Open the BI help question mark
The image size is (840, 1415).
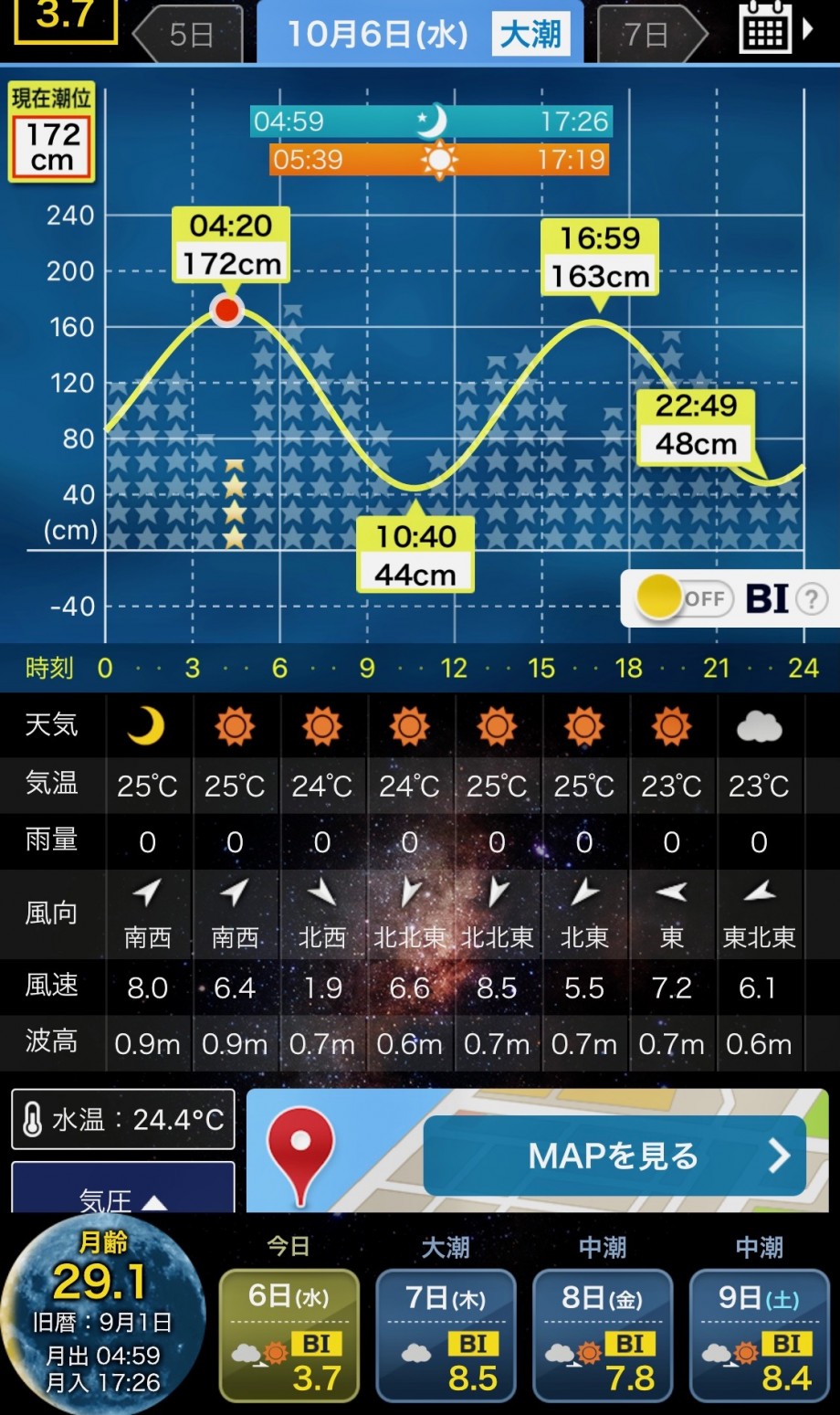pyautogui.click(x=811, y=599)
